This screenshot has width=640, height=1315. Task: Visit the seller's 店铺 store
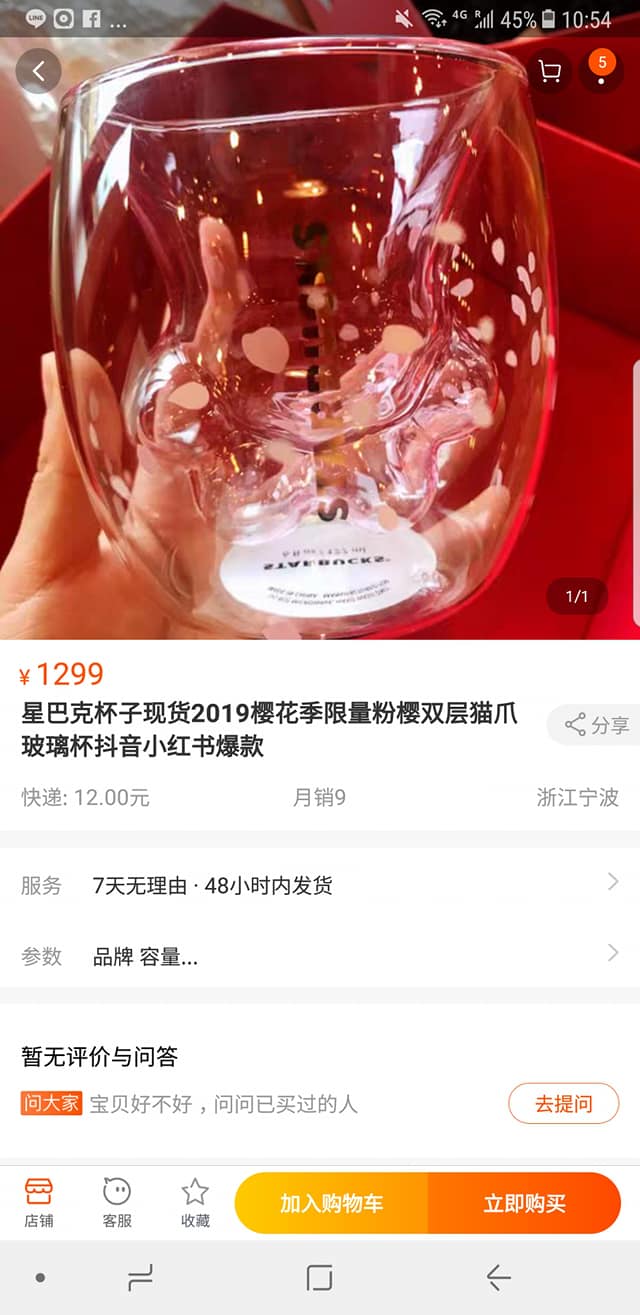(39, 1202)
